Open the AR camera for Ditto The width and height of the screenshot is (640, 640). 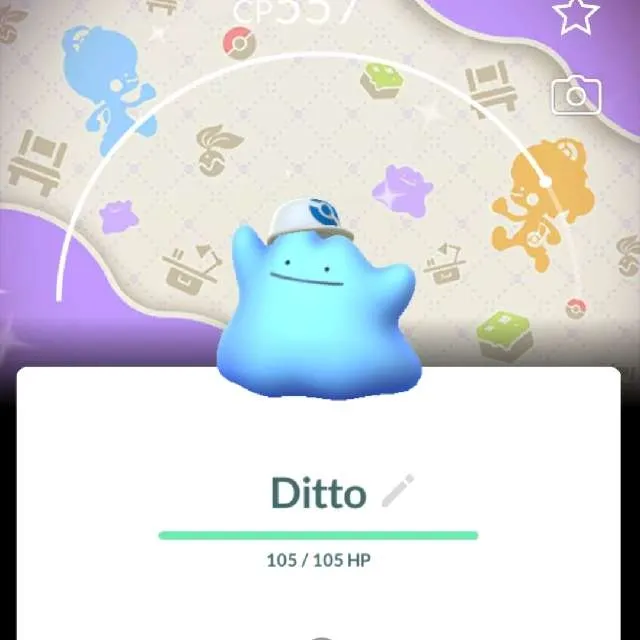point(576,96)
